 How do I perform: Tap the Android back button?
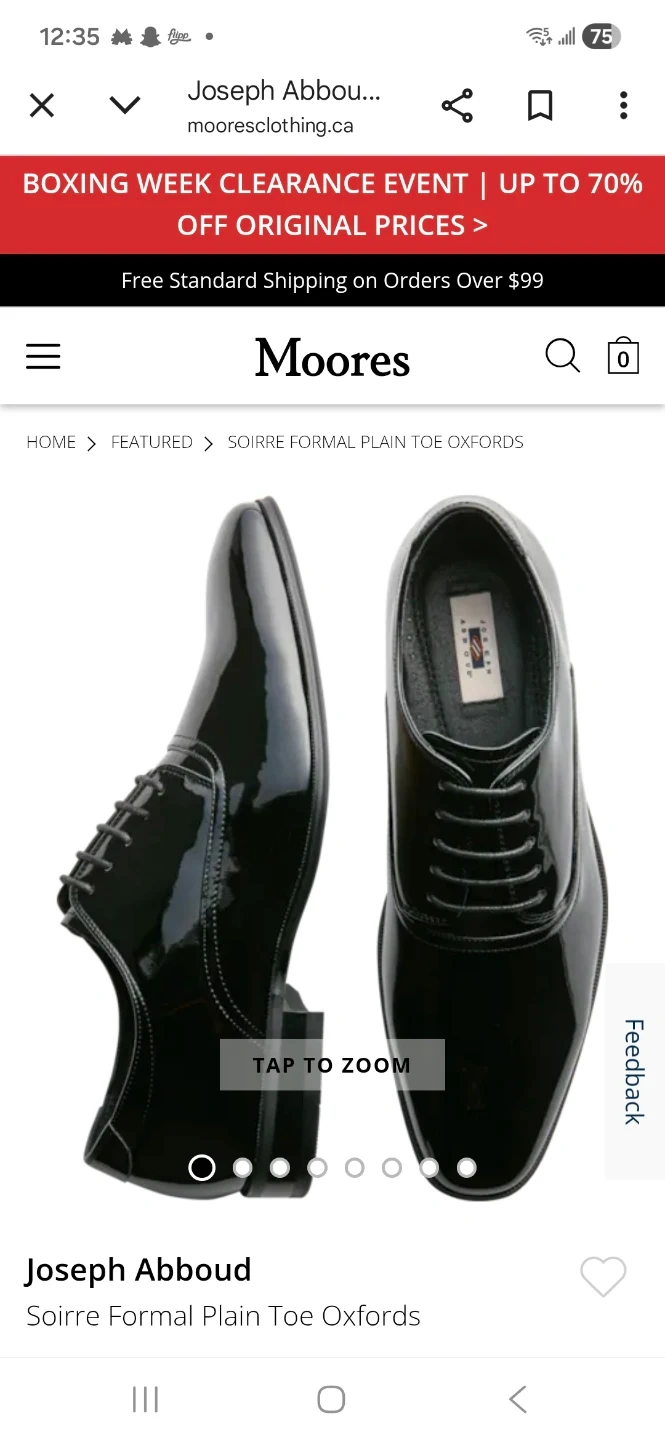coord(517,1399)
